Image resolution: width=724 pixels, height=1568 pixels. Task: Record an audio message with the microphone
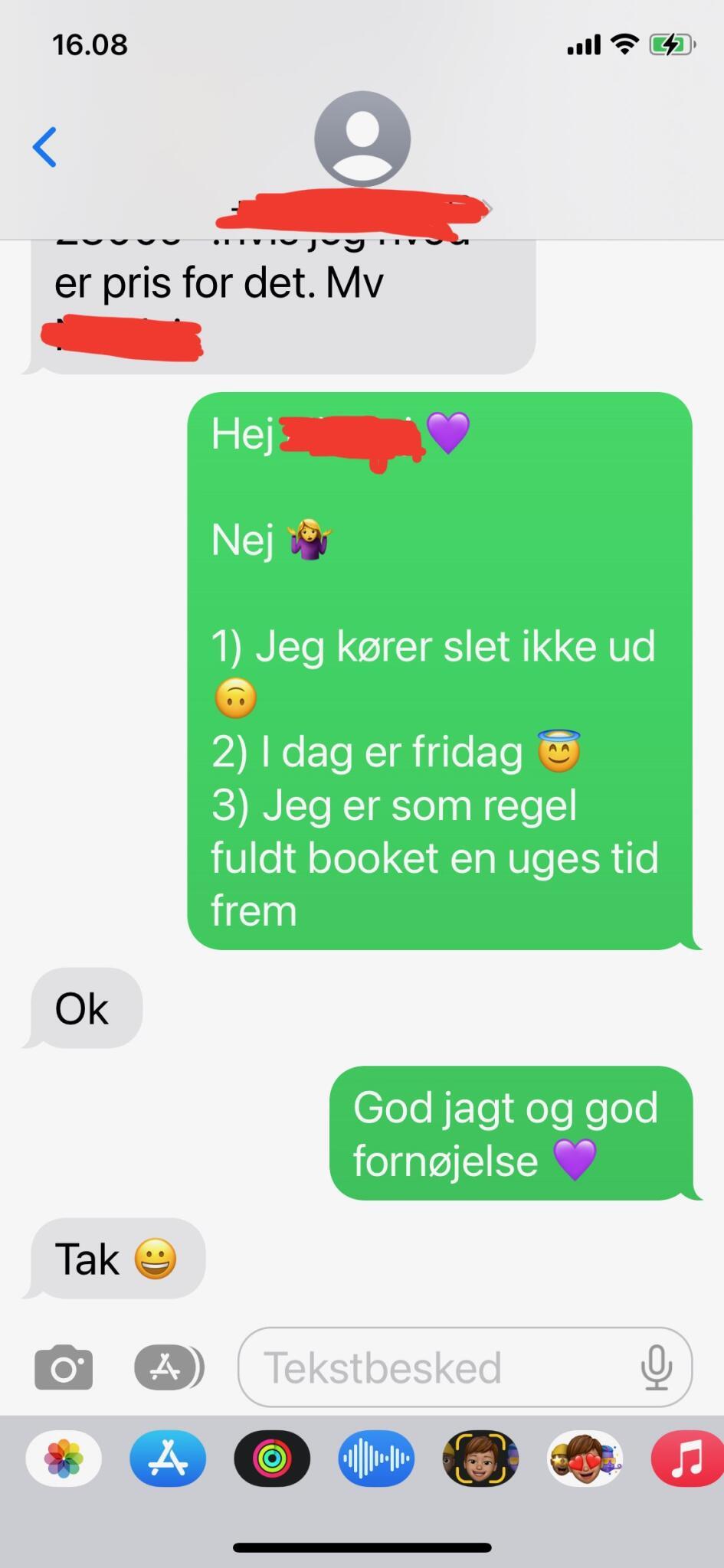pos(657,1367)
